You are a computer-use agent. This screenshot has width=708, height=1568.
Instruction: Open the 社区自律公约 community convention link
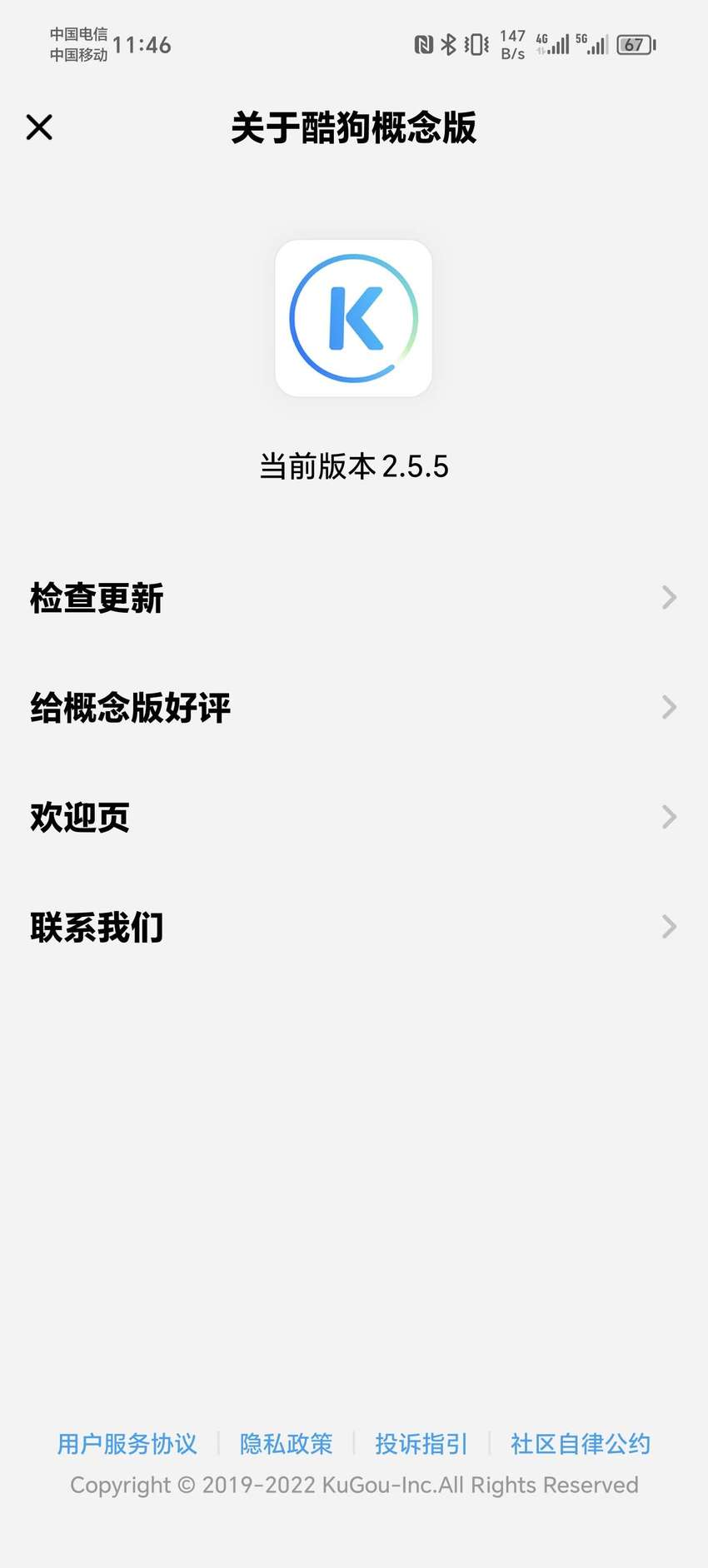tap(581, 1443)
